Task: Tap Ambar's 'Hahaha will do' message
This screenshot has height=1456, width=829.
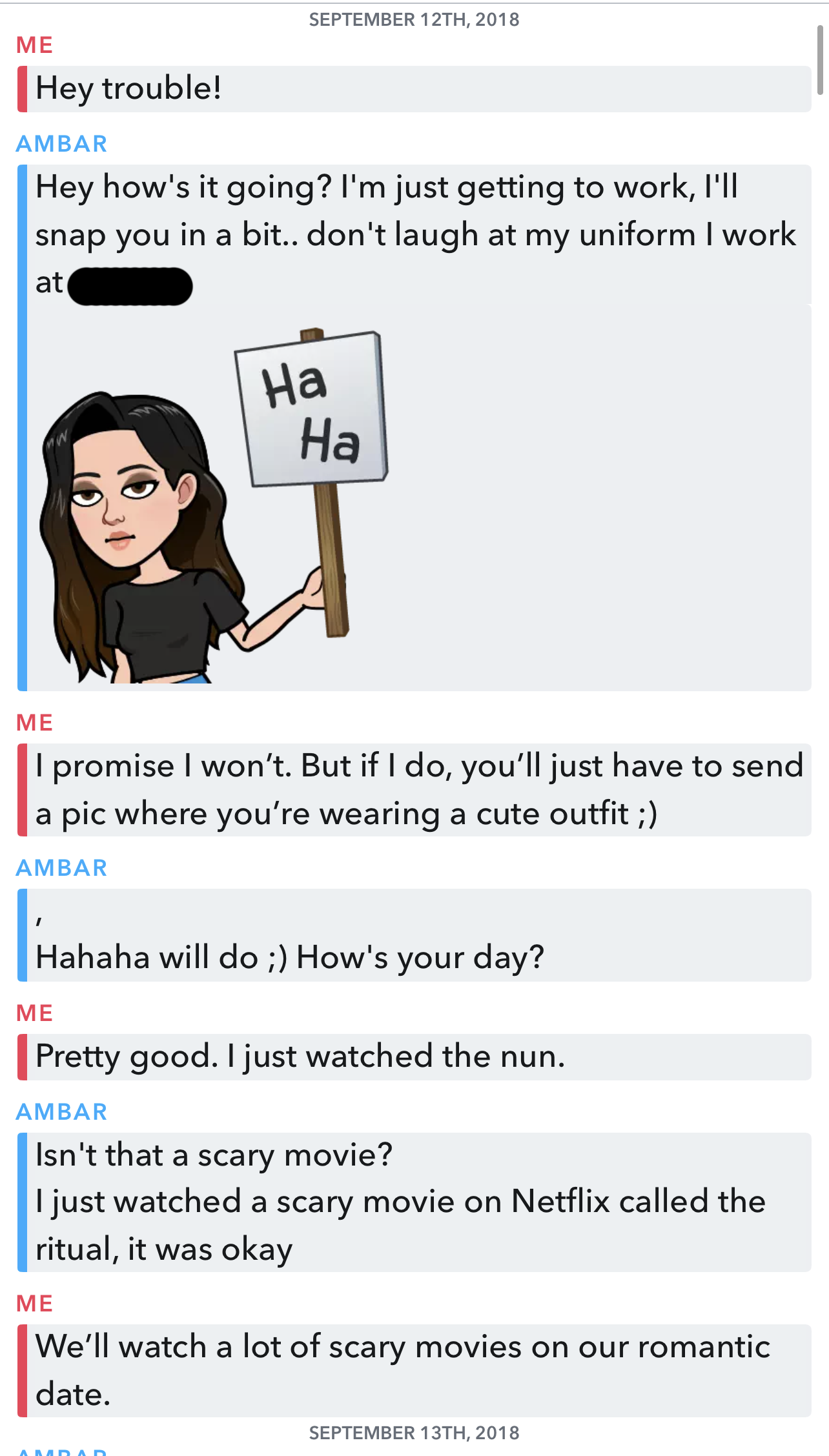Action: (414, 935)
